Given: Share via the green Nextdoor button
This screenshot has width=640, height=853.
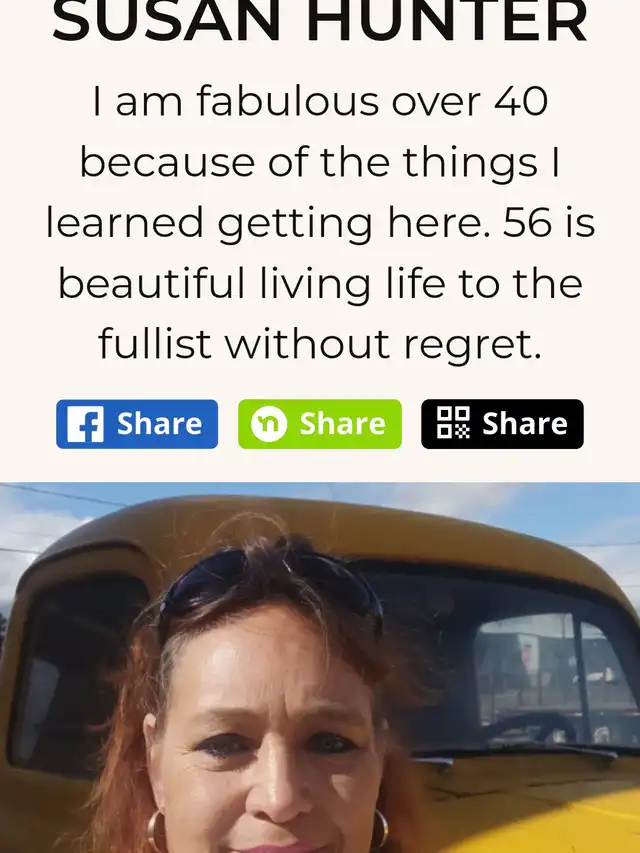Looking at the screenshot, I should point(319,424).
